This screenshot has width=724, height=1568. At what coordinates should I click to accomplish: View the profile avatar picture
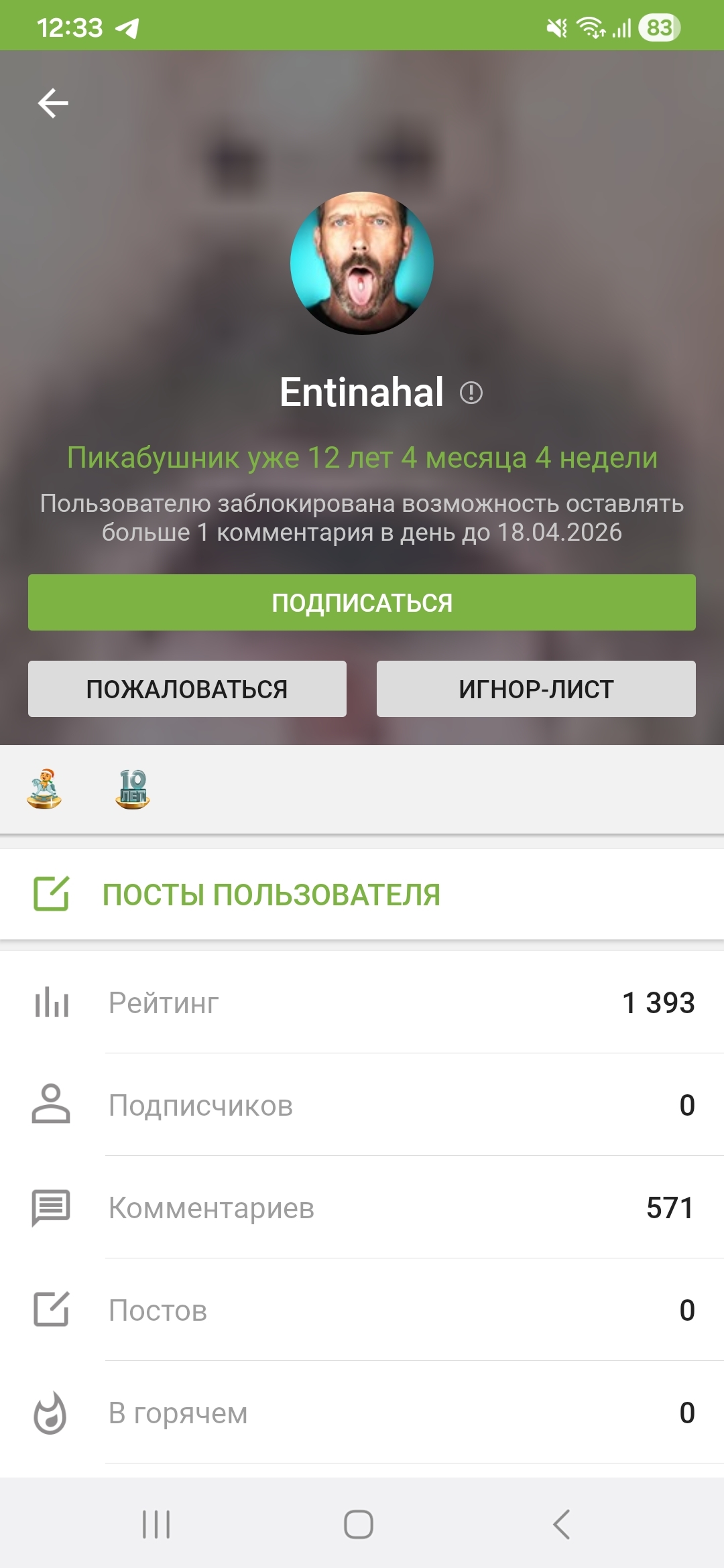point(362,263)
